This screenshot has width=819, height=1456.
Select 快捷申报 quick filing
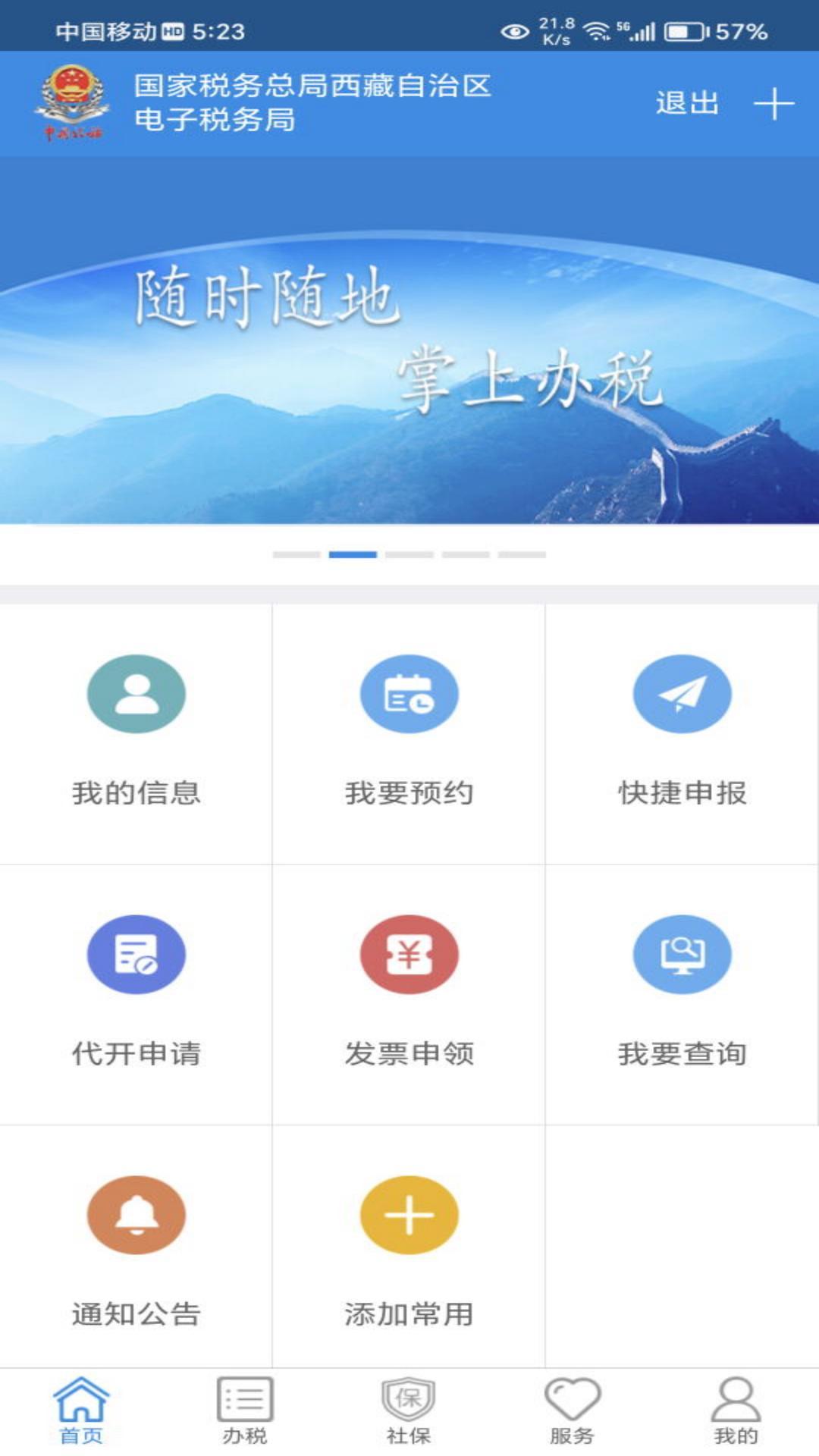(682, 733)
